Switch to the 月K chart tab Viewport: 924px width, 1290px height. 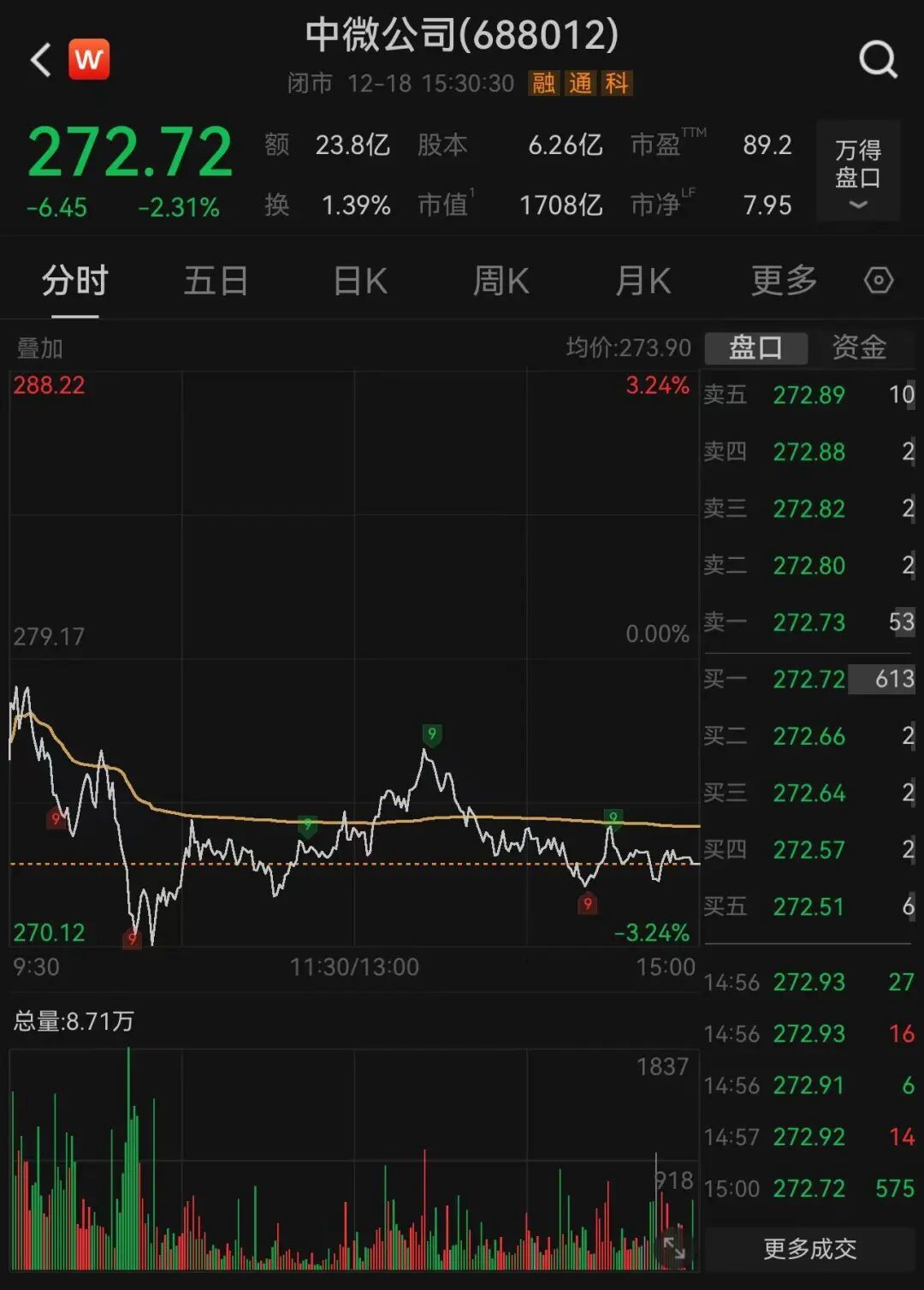point(643,281)
